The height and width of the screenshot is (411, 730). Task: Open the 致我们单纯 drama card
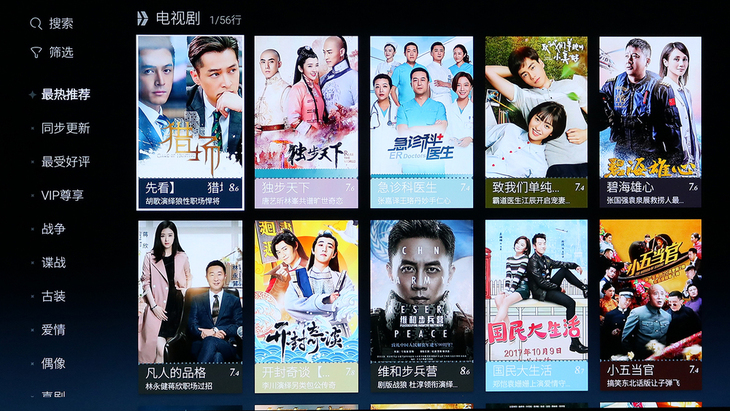point(536,120)
